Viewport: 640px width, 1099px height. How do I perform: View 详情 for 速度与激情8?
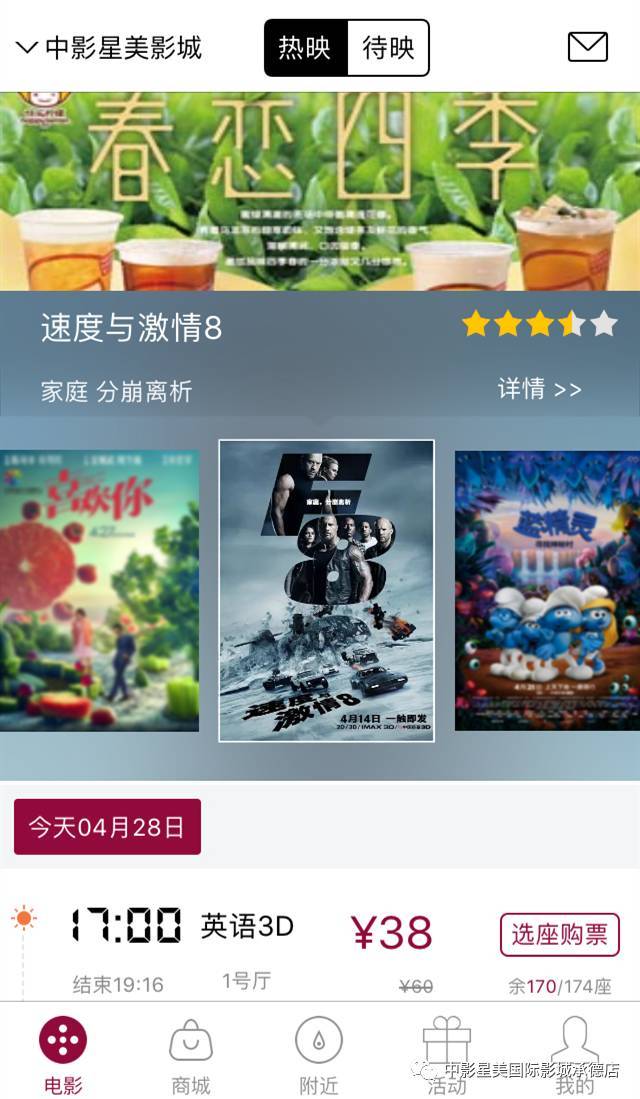[539, 389]
